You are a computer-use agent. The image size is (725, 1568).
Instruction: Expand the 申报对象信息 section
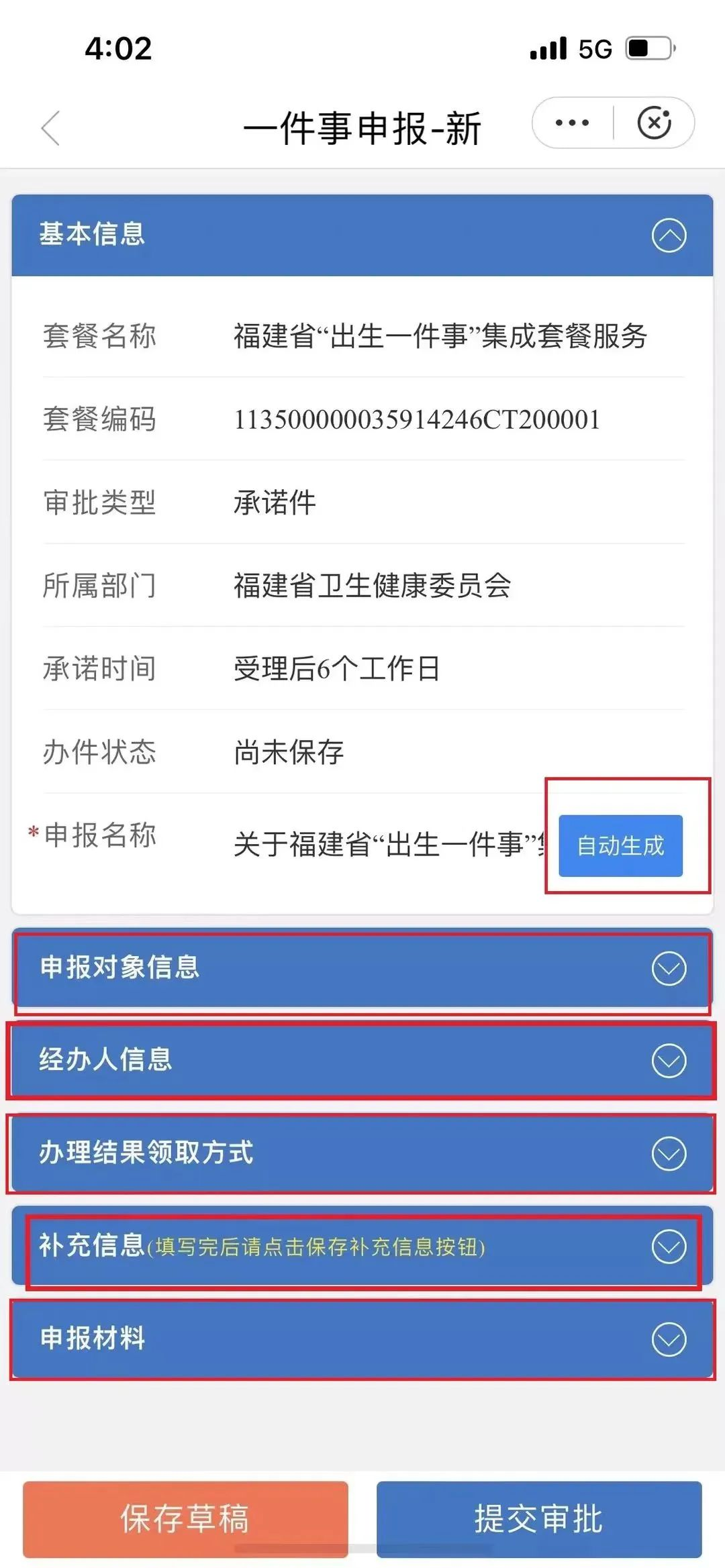pyautogui.click(x=669, y=968)
